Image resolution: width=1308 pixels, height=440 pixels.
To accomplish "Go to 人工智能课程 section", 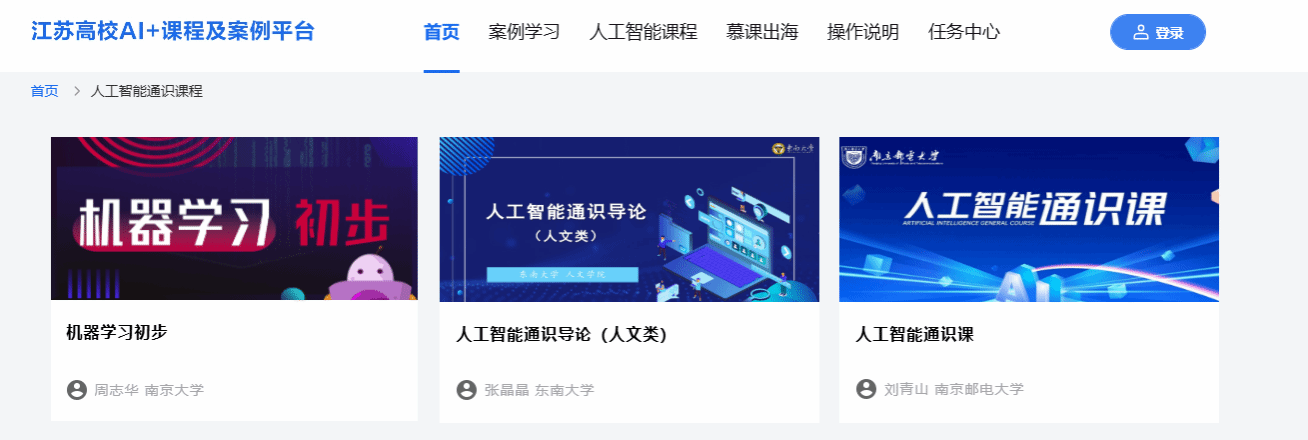I will (643, 32).
